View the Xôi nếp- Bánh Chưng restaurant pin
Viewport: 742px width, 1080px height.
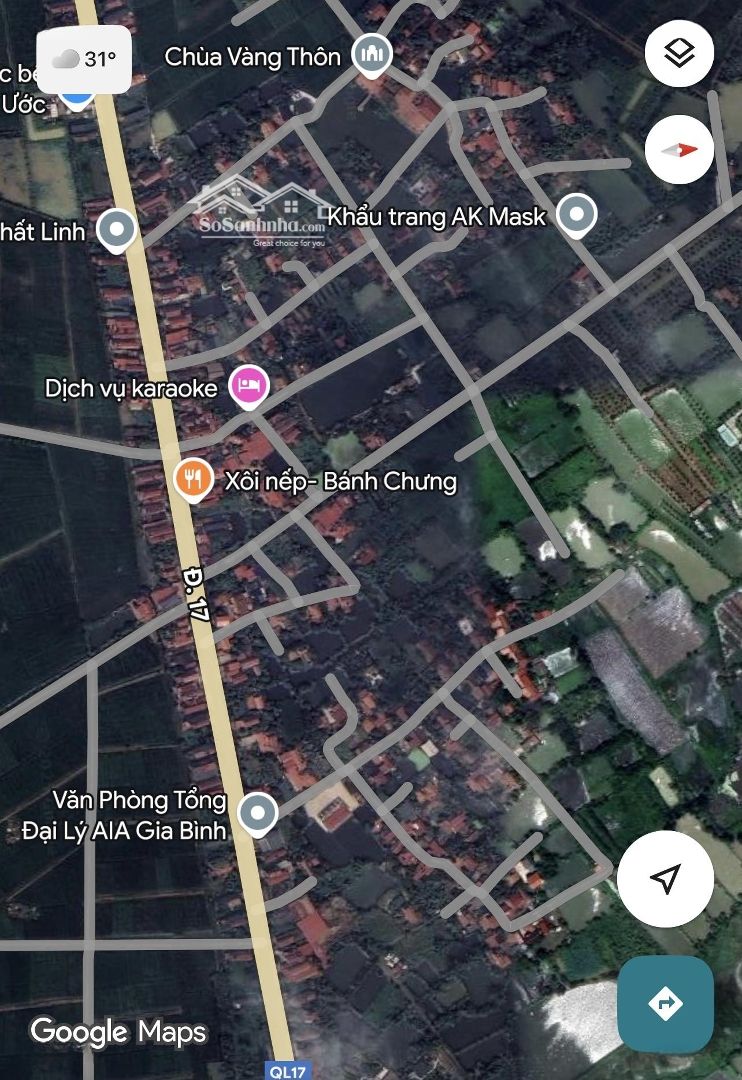click(x=193, y=481)
